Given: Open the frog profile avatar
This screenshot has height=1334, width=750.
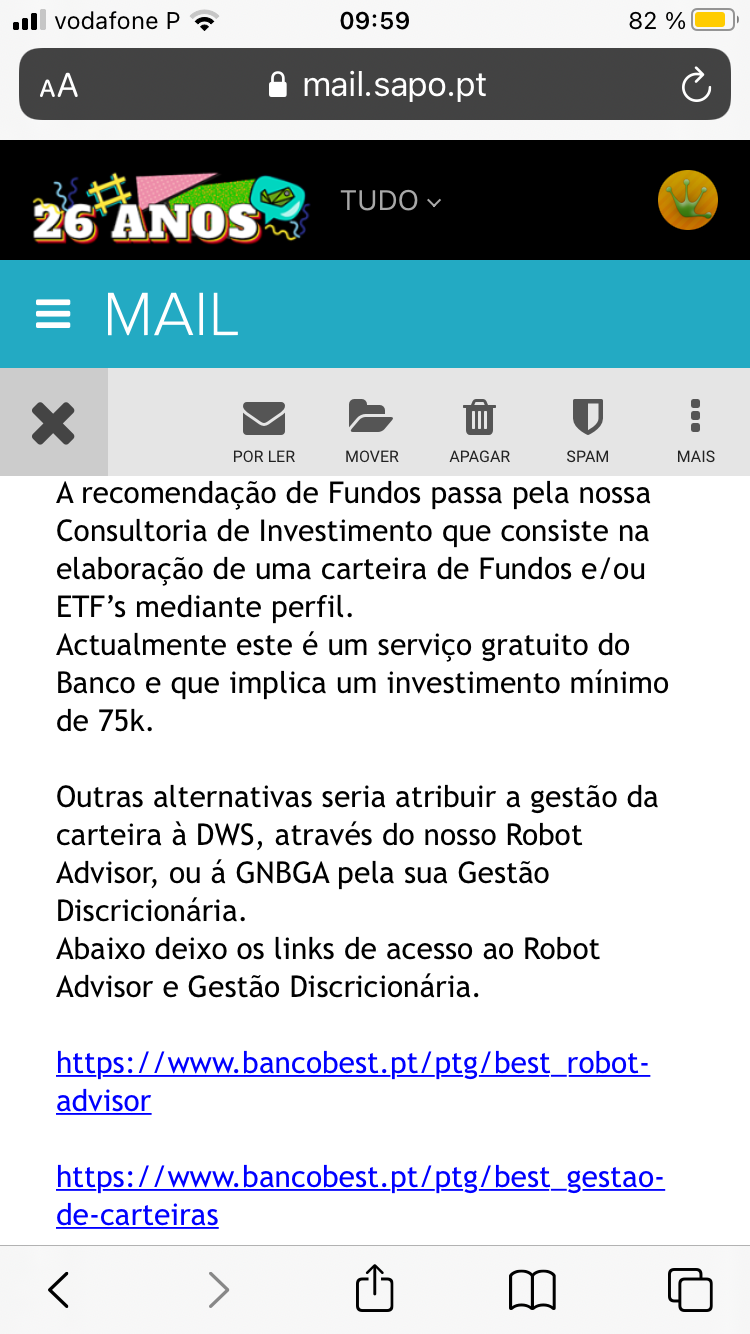Looking at the screenshot, I should tap(687, 200).
